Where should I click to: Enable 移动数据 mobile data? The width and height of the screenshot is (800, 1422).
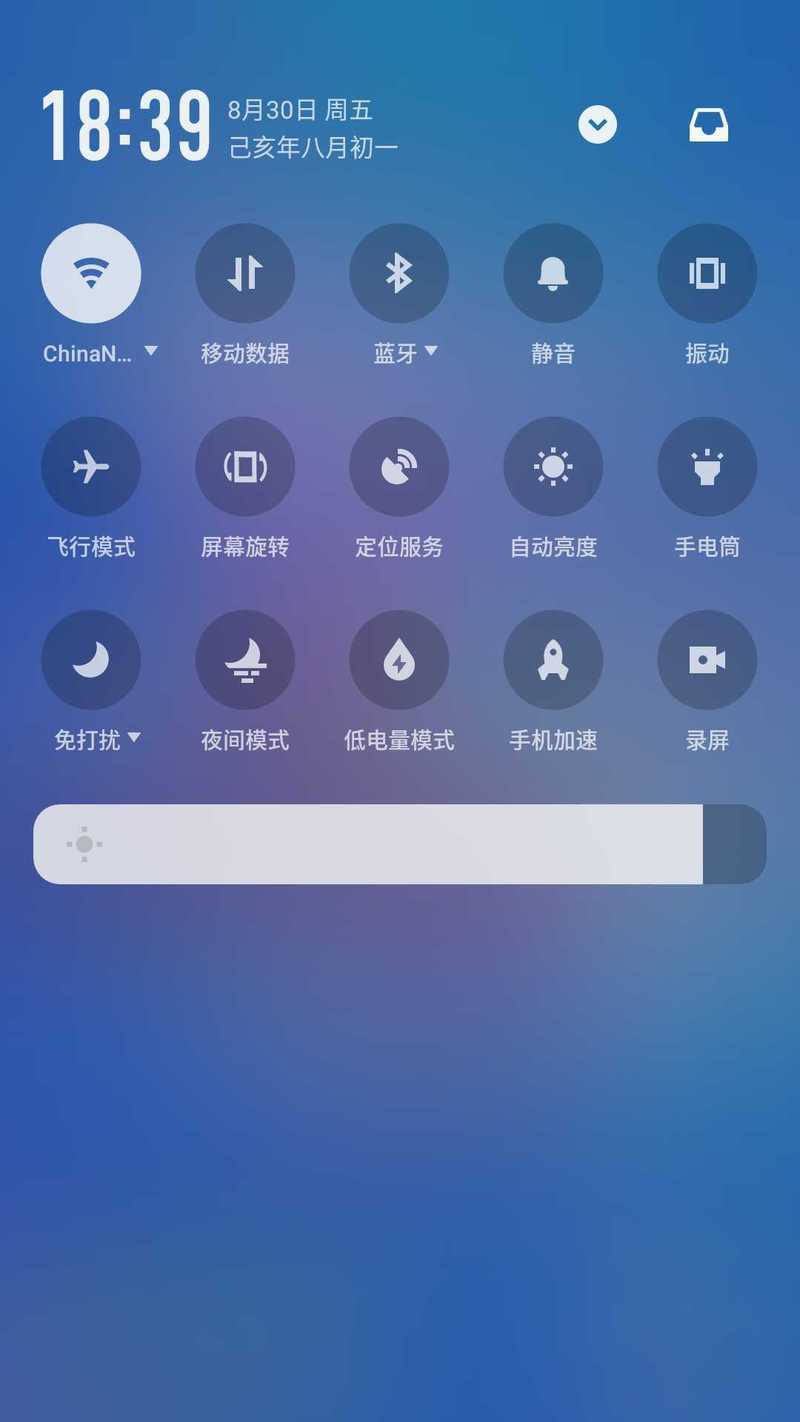pos(245,273)
